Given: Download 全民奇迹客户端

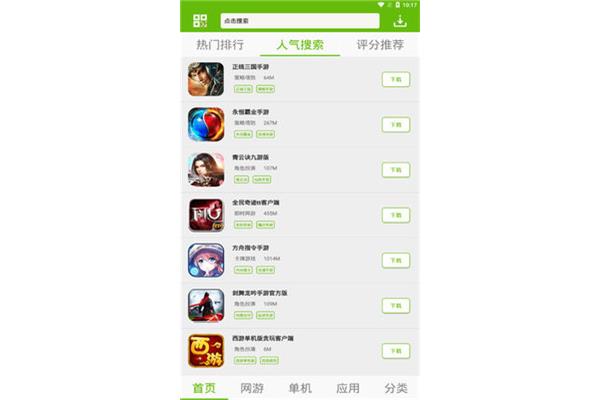Looking at the screenshot, I should pos(395,215).
